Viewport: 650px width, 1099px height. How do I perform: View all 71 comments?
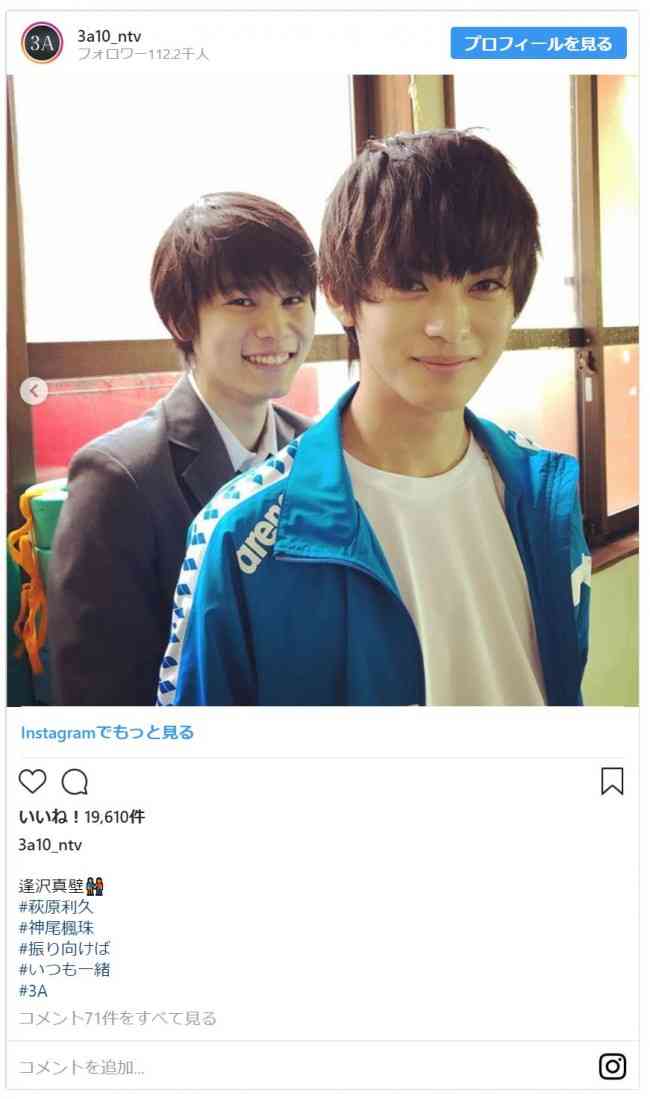click(118, 1018)
